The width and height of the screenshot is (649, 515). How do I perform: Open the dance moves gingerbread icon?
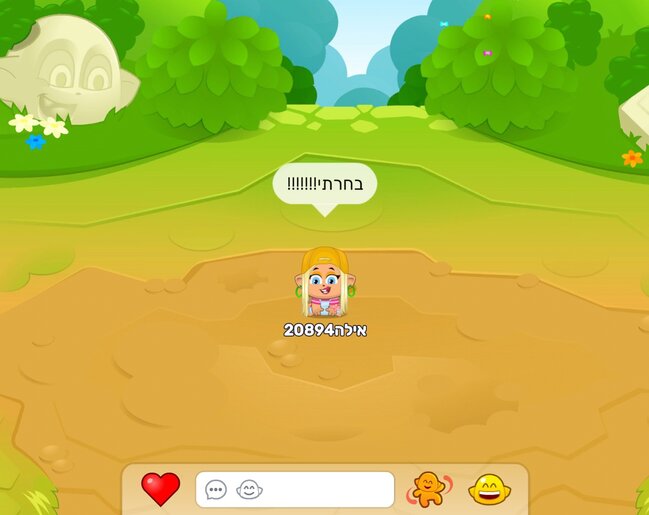pyautogui.click(x=430, y=489)
